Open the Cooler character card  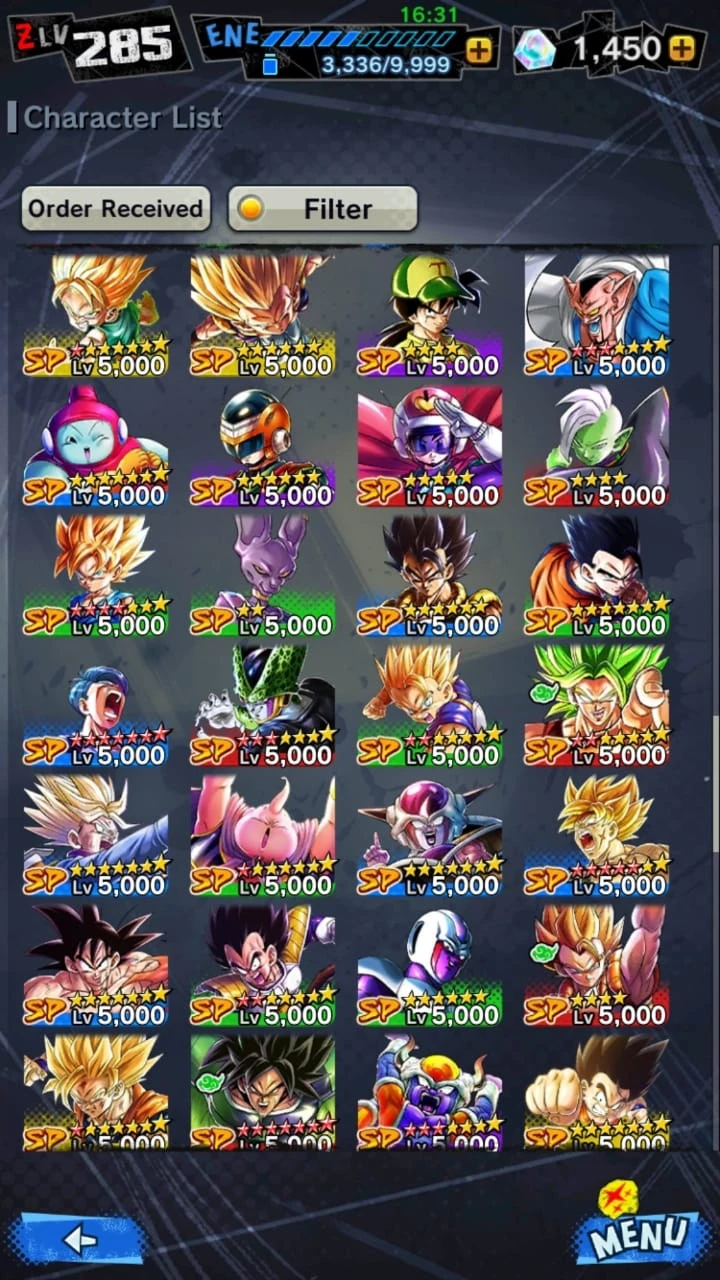coord(430,965)
